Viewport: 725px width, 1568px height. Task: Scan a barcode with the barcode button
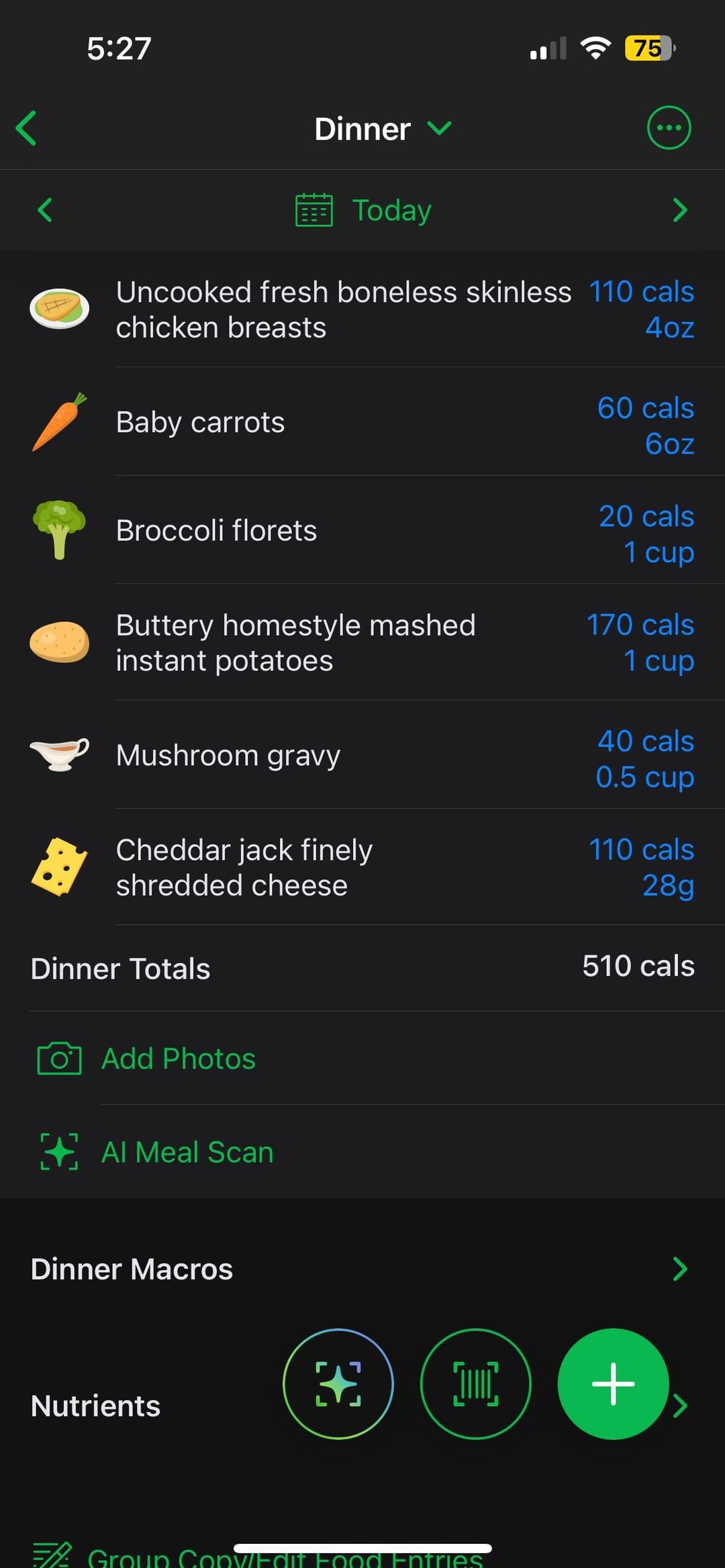tap(476, 1383)
